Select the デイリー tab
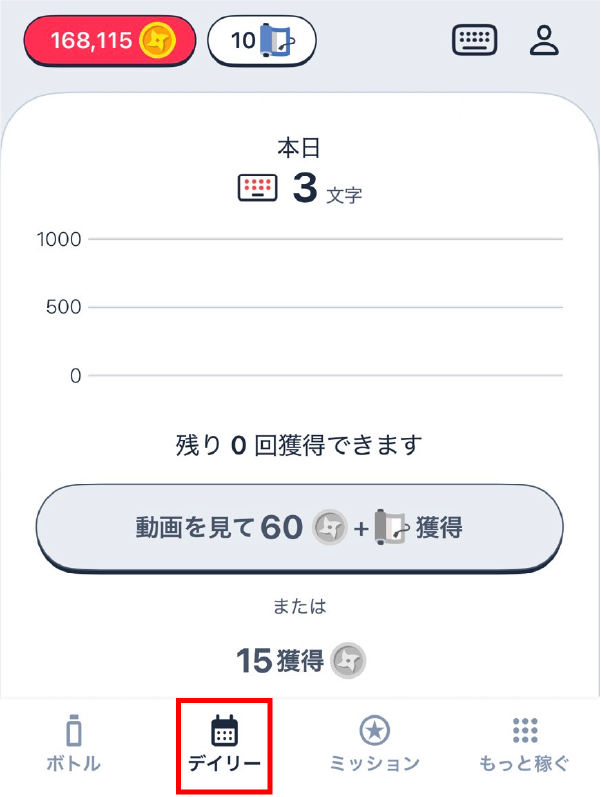This screenshot has width=601, height=797. [224, 745]
